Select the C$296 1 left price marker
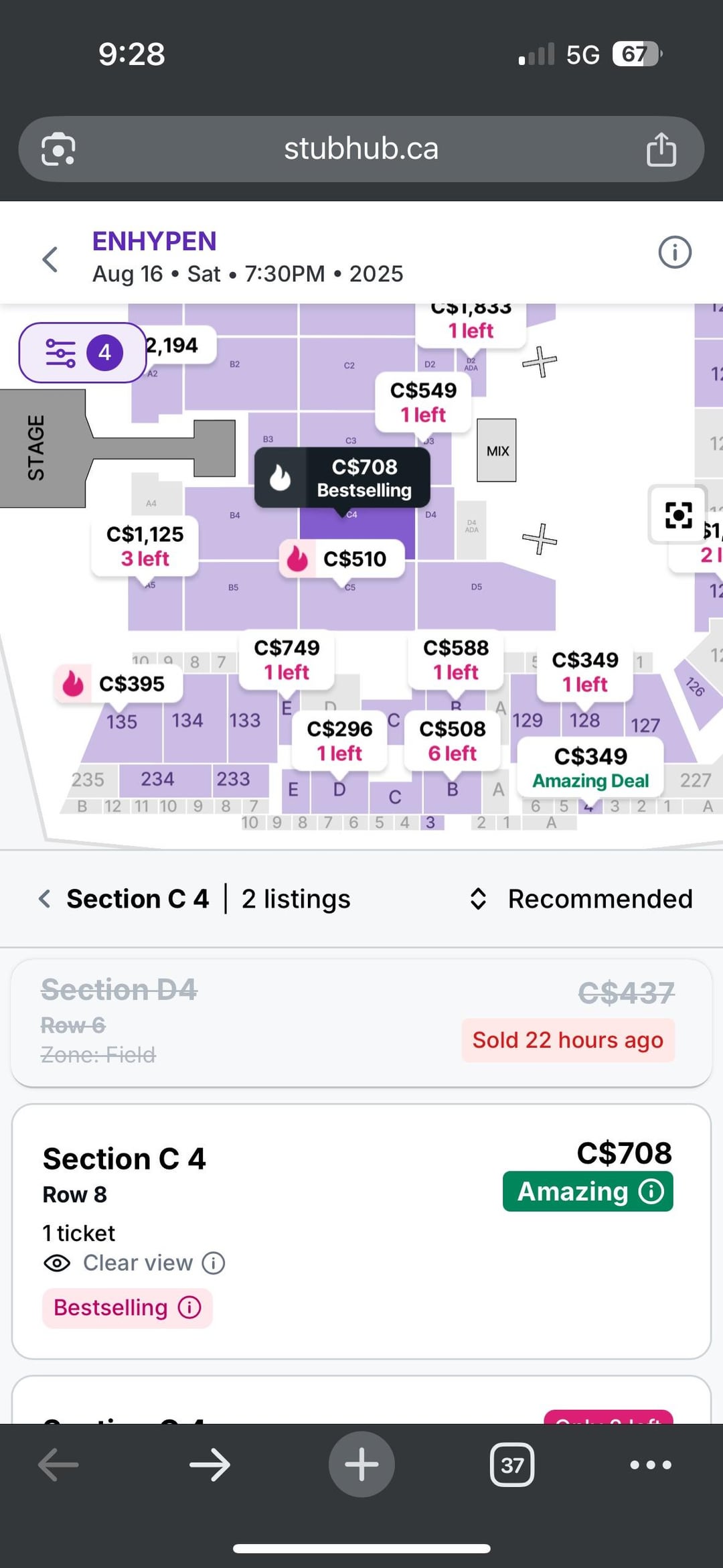This screenshot has width=723, height=1568. tap(339, 741)
